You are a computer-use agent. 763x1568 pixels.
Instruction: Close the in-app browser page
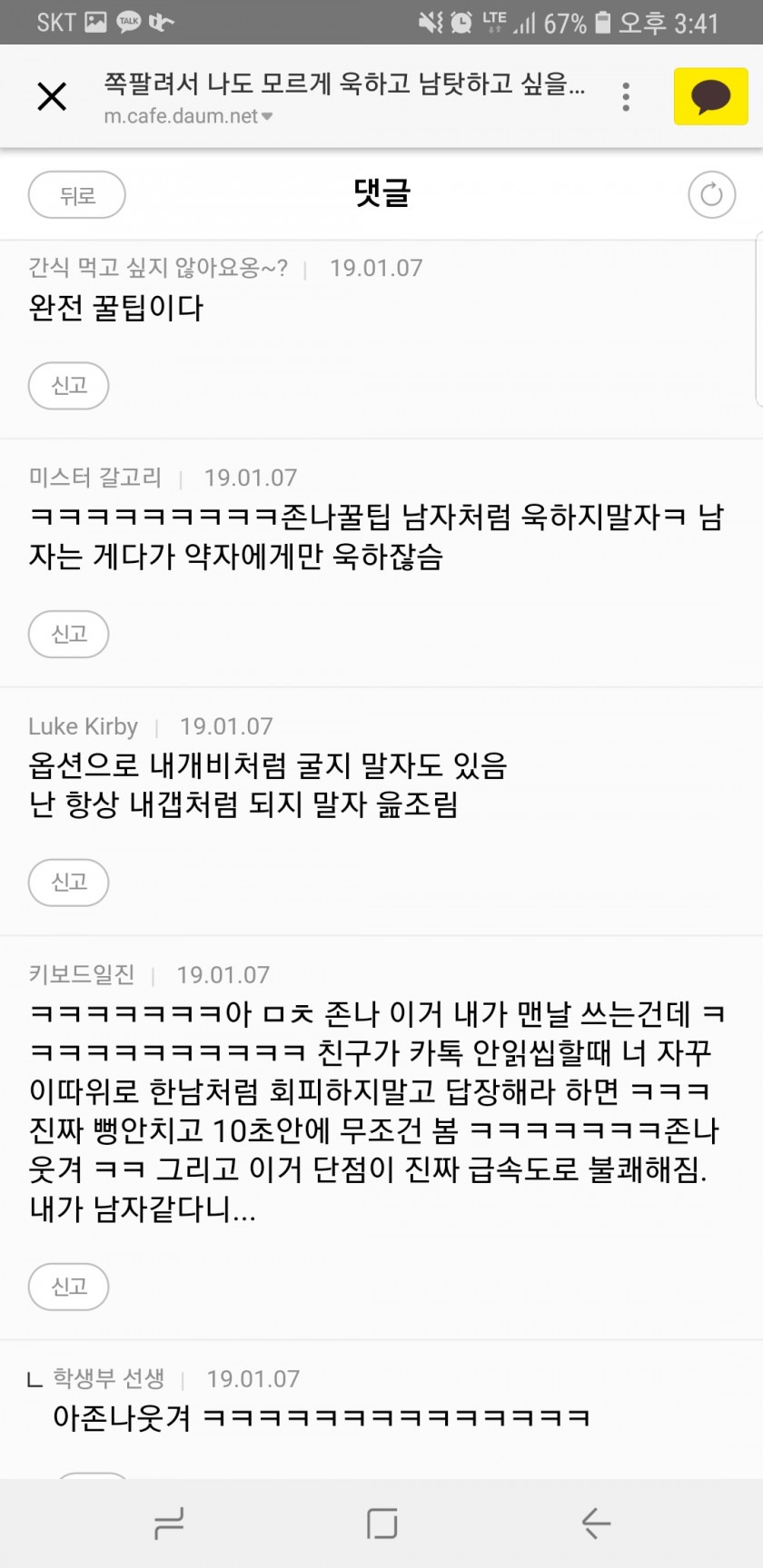pos(52,95)
